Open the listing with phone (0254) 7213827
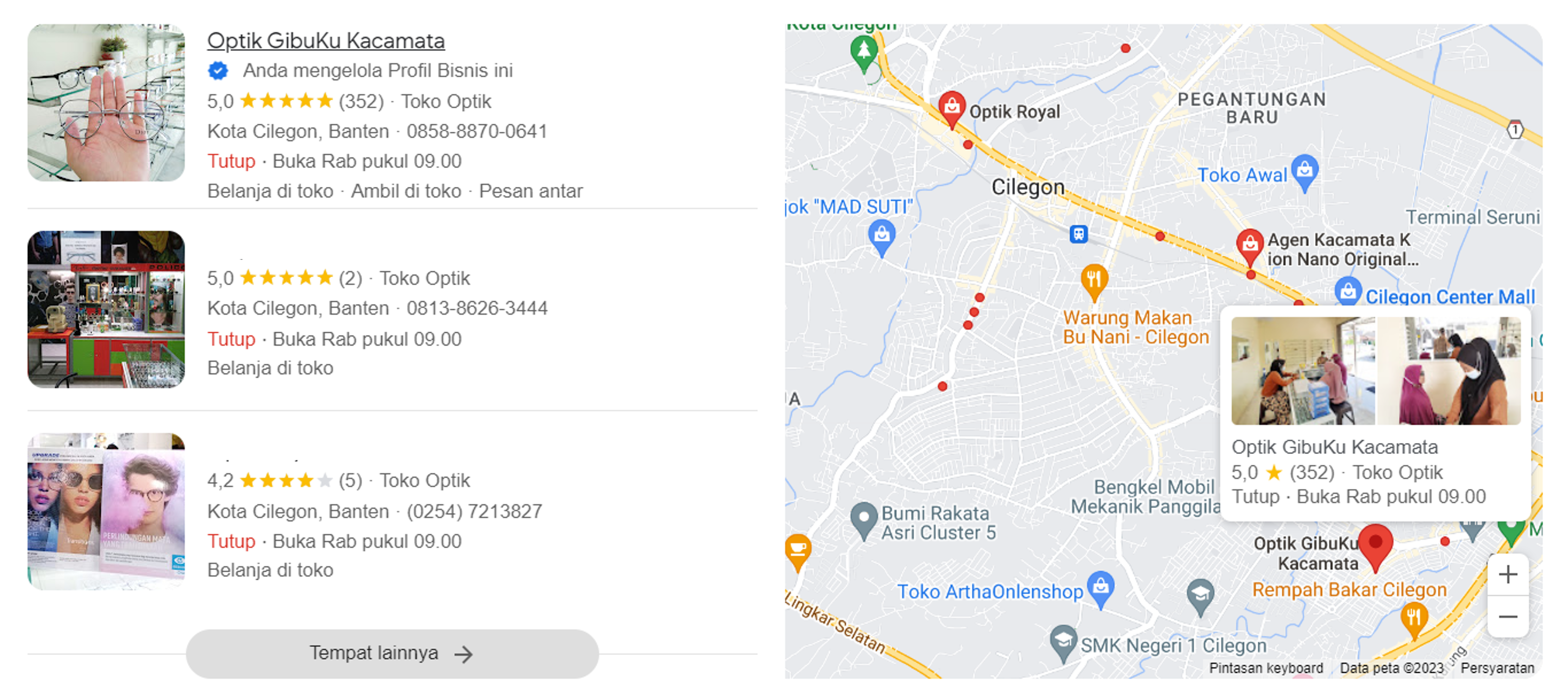The width and height of the screenshot is (1568, 696). coord(374,512)
